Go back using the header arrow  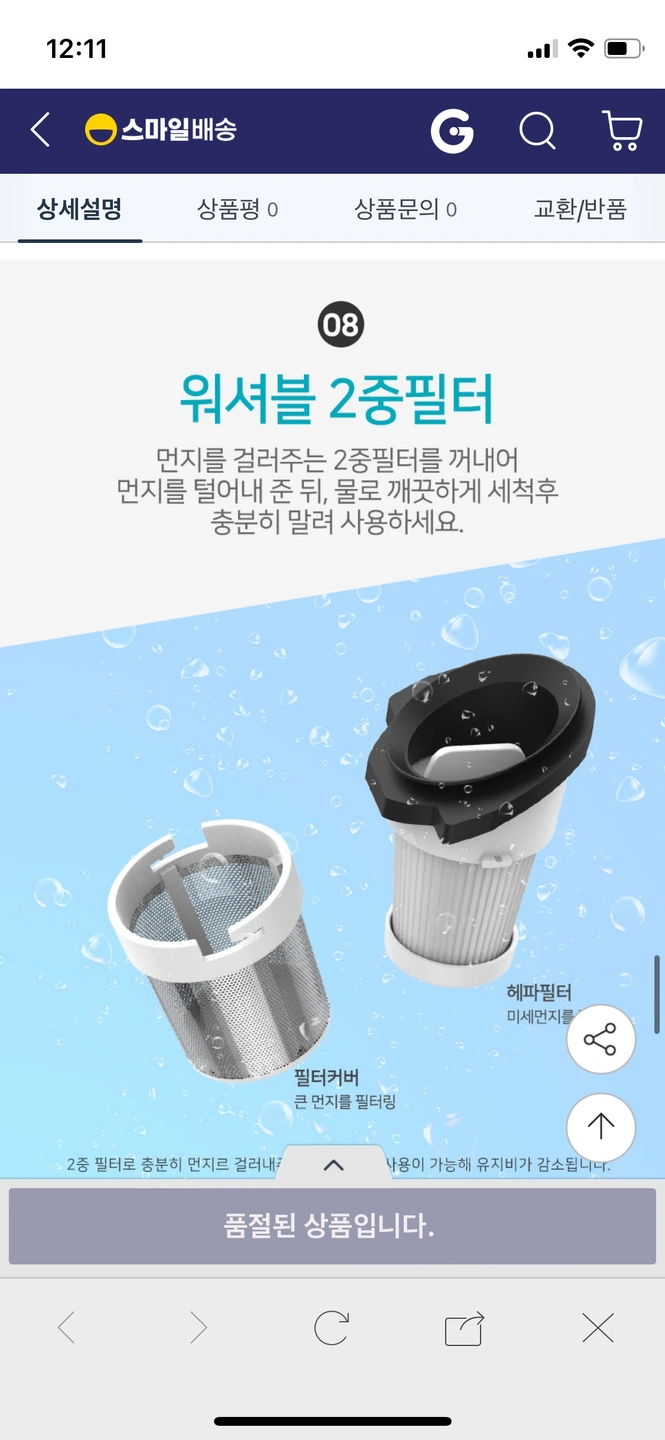[x=40, y=130]
